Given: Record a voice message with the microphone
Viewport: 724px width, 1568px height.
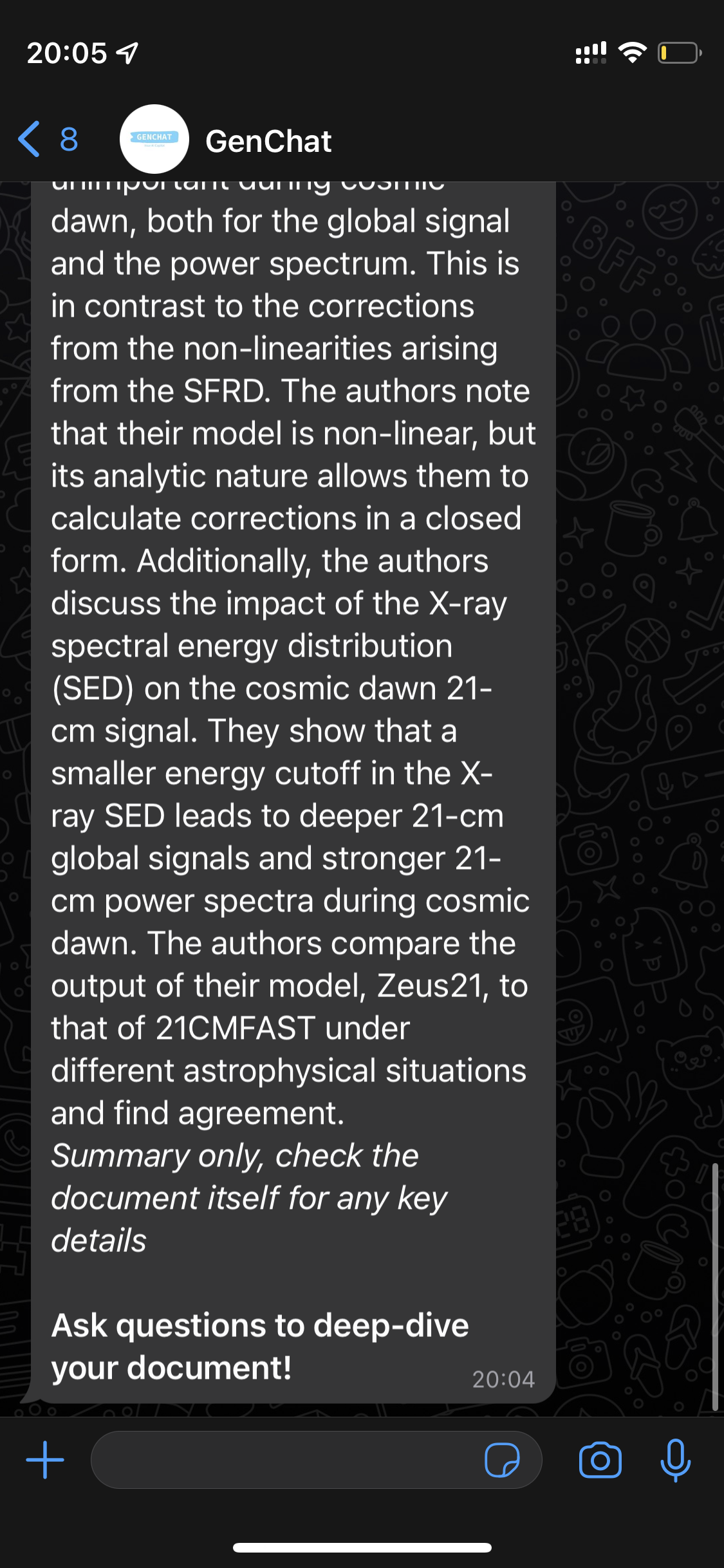Looking at the screenshot, I should pyautogui.click(x=675, y=1460).
